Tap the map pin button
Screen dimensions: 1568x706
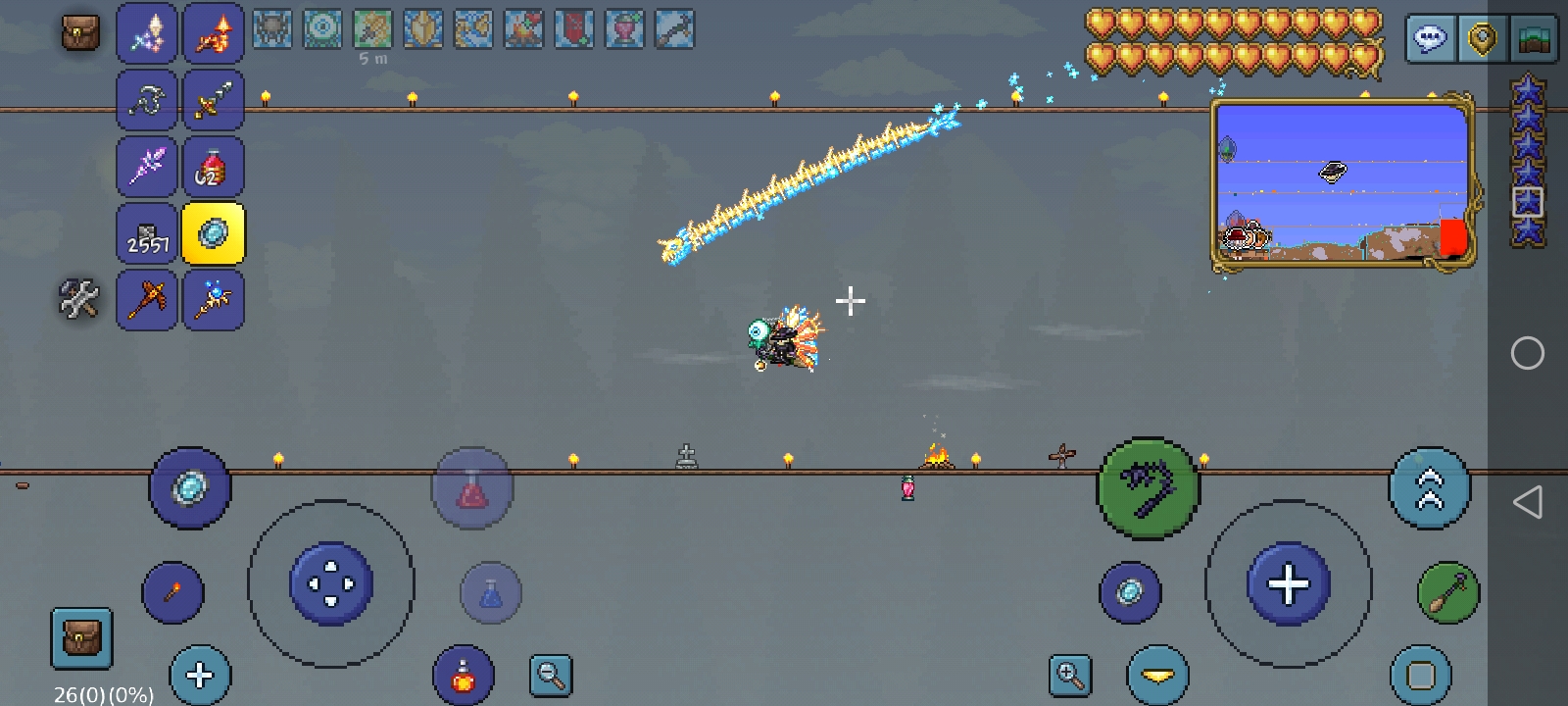(x=1482, y=39)
